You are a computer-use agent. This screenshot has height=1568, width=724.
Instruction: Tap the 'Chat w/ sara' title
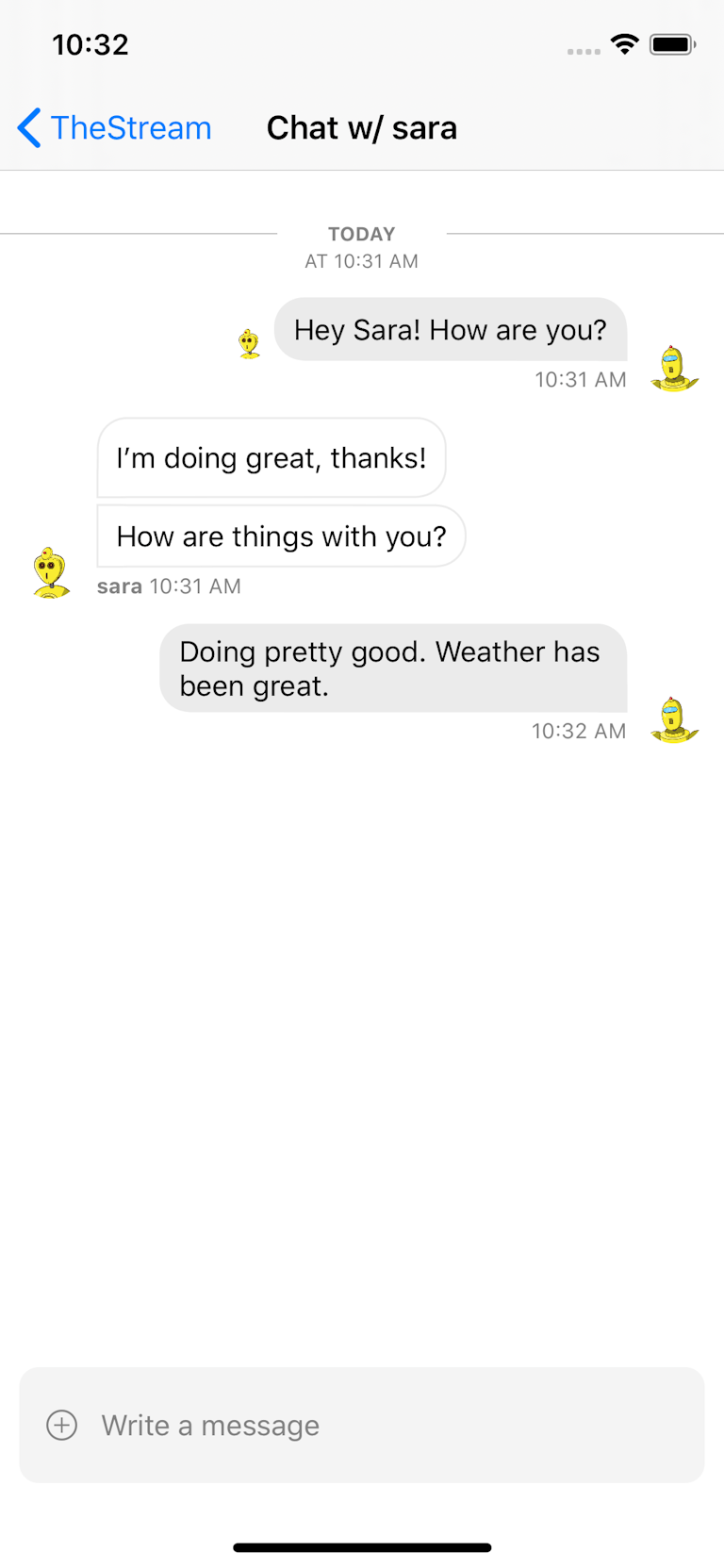(x=362, y=127)
